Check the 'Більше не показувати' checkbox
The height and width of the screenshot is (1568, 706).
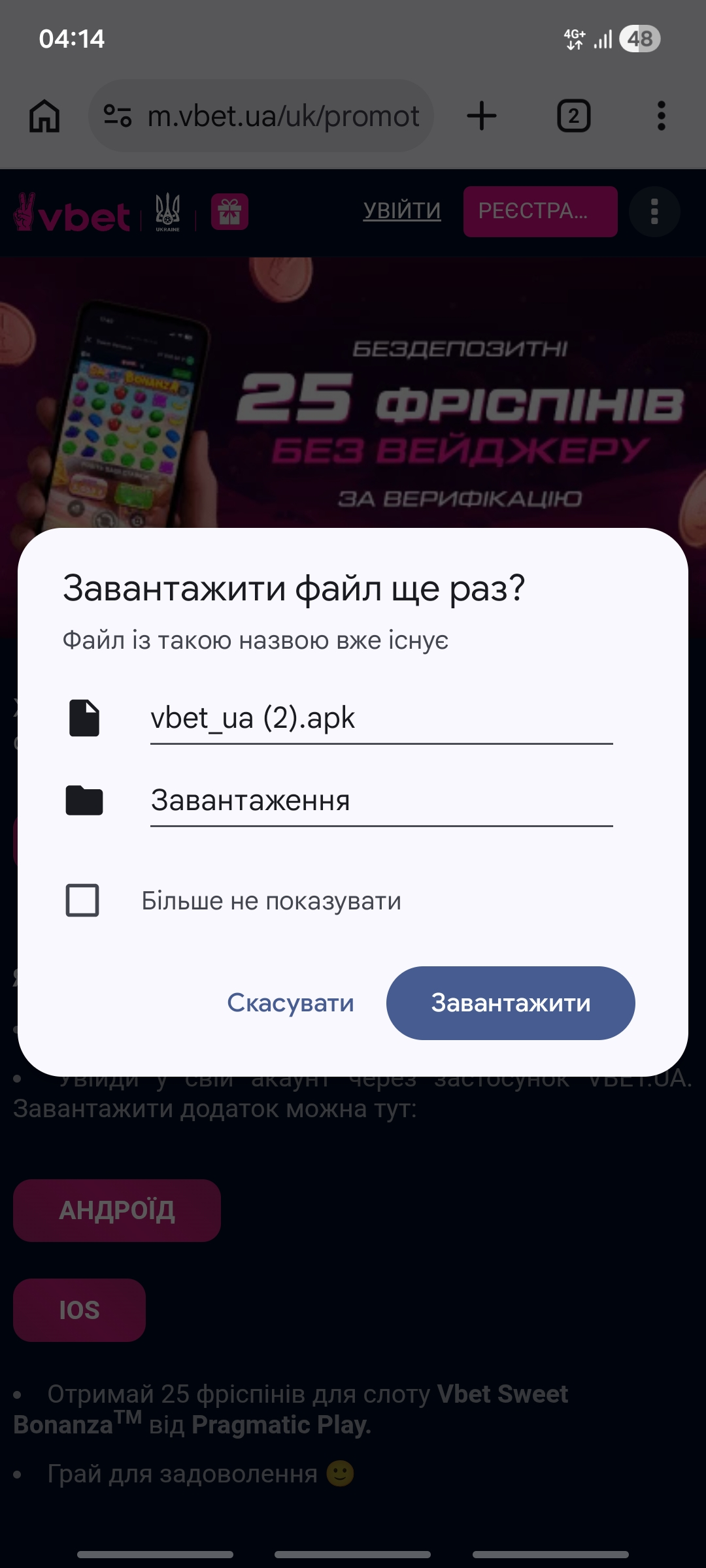click(82, 900)
